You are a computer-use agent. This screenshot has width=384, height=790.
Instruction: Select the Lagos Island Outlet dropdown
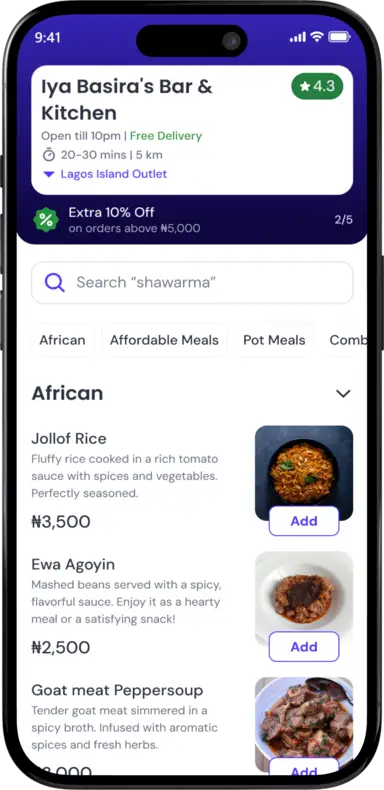tap(105, 174)
